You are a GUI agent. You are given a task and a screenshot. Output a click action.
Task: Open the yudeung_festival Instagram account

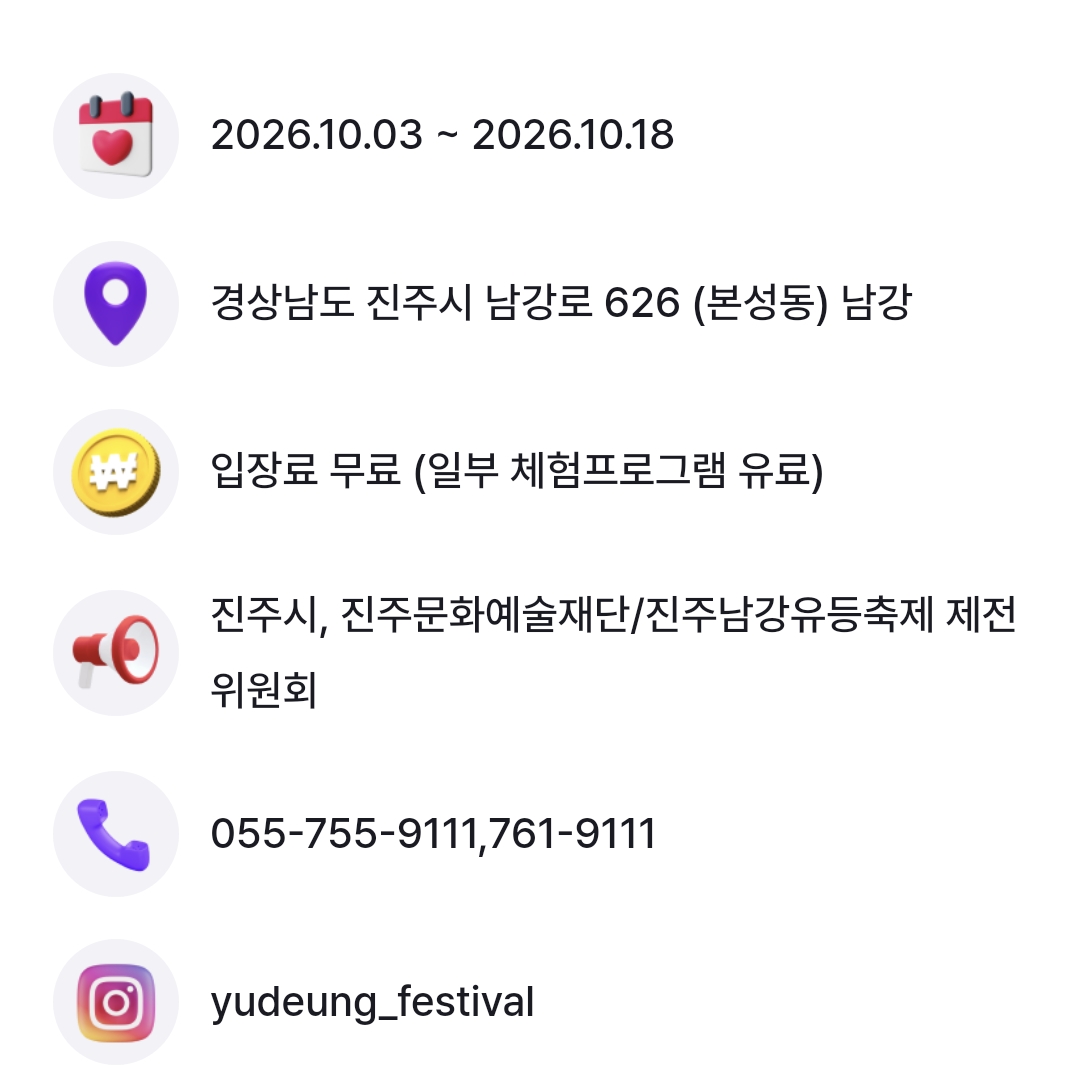click(372, 1002)
